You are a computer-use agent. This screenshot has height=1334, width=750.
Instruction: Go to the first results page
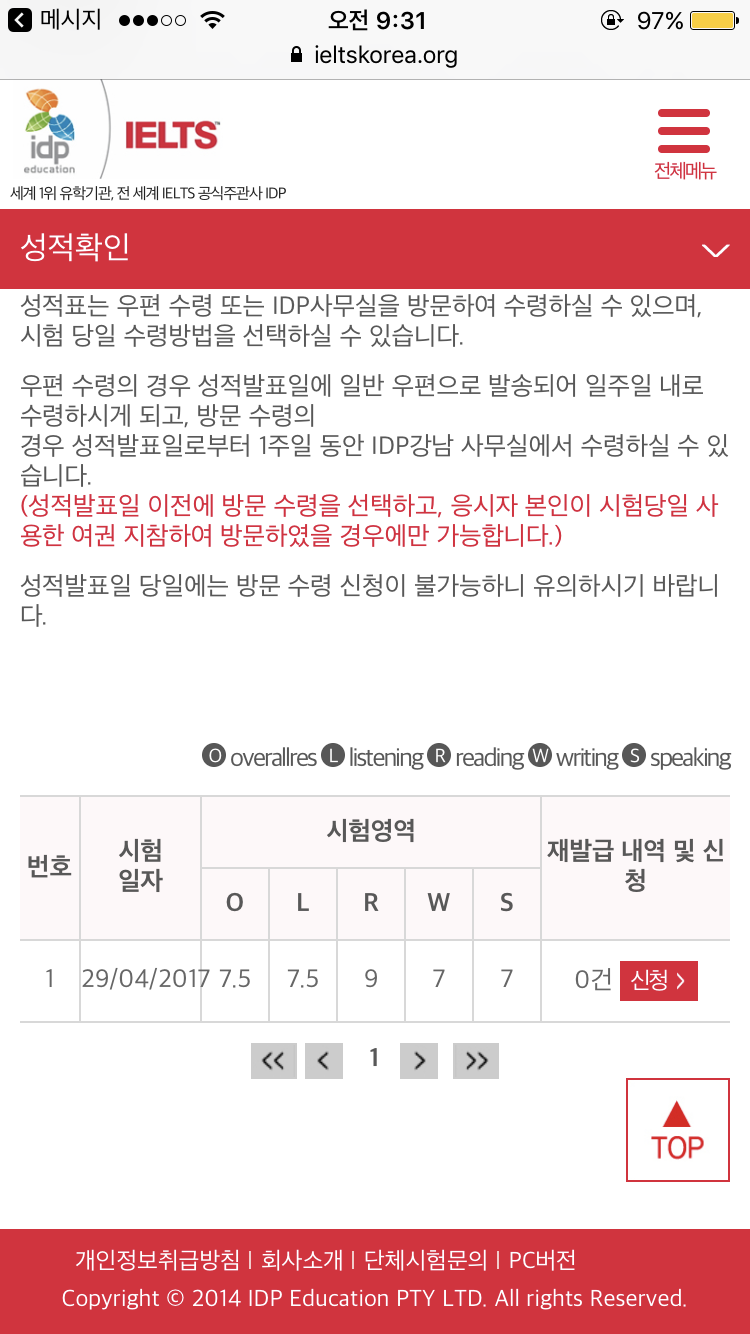click(x=274, y=1061)
